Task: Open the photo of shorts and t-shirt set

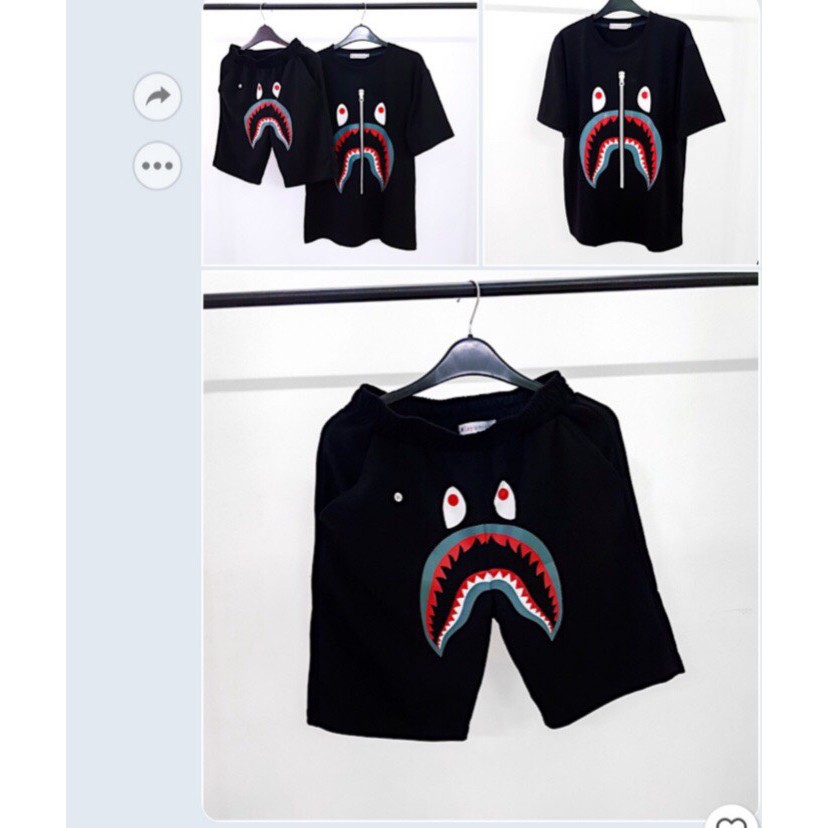Action: point(339,134)
